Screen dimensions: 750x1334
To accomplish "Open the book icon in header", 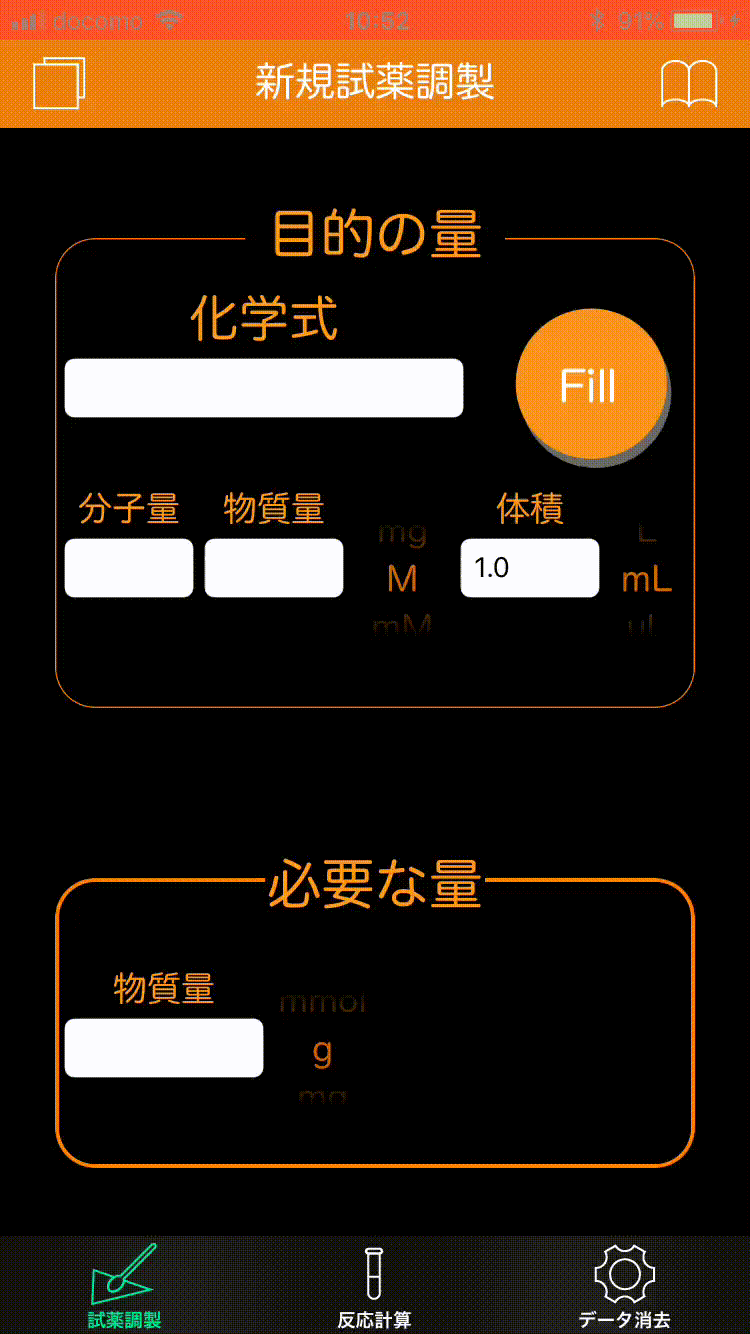I will [689, 83].
